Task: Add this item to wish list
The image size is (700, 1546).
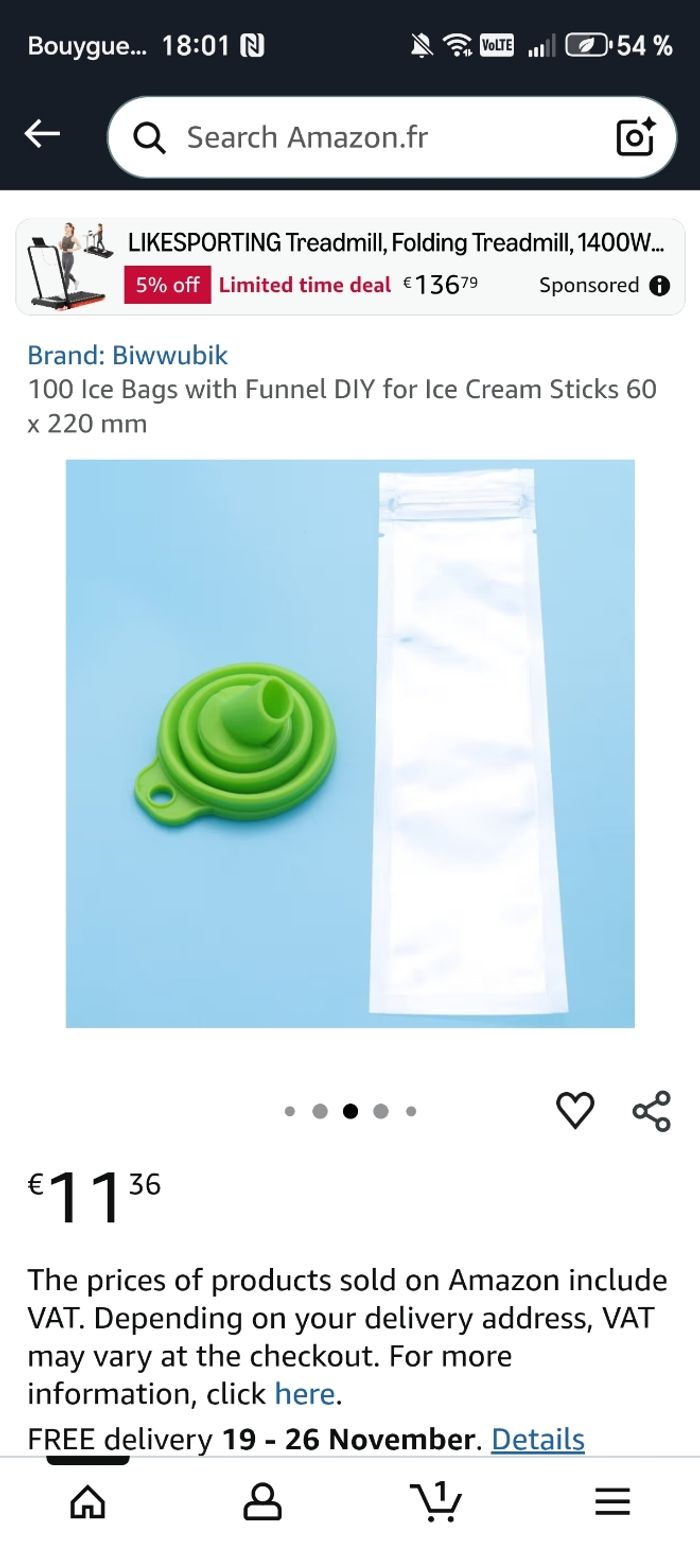Action: pyautogui.click(x=575, y=1110)
